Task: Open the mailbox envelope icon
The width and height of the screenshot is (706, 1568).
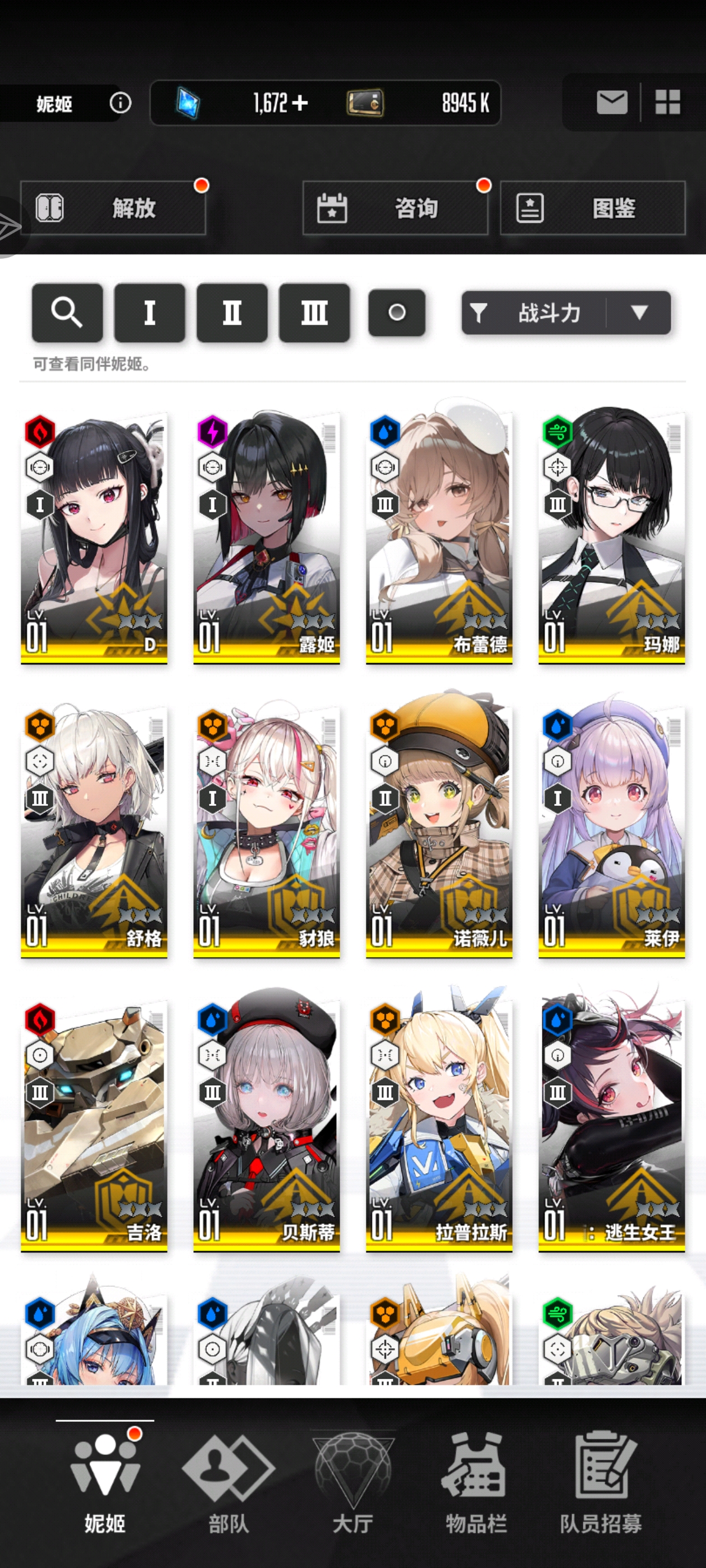Action: [x=611, y=102]
